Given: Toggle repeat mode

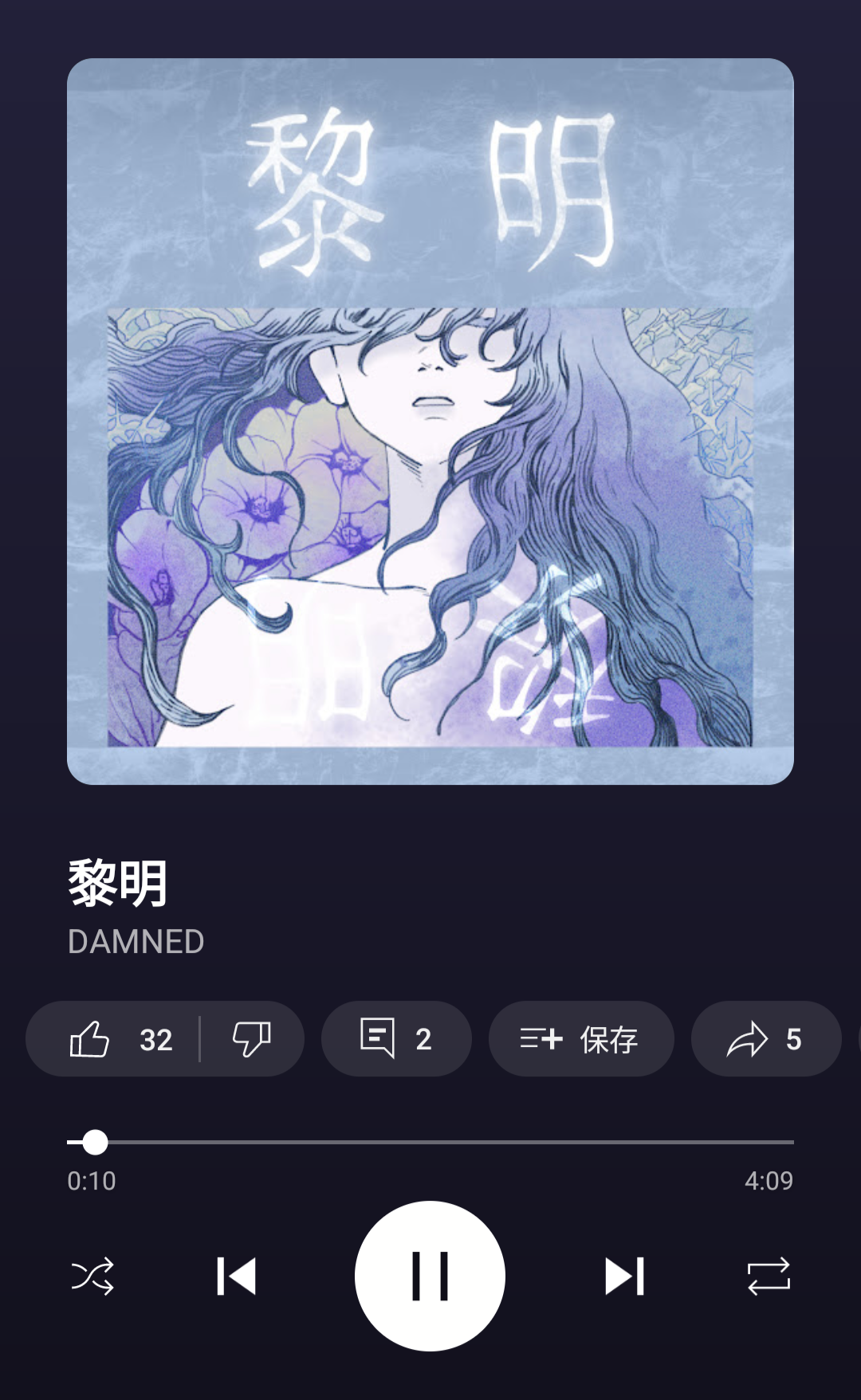Looking at the screenshot, I should [769, 1276].
